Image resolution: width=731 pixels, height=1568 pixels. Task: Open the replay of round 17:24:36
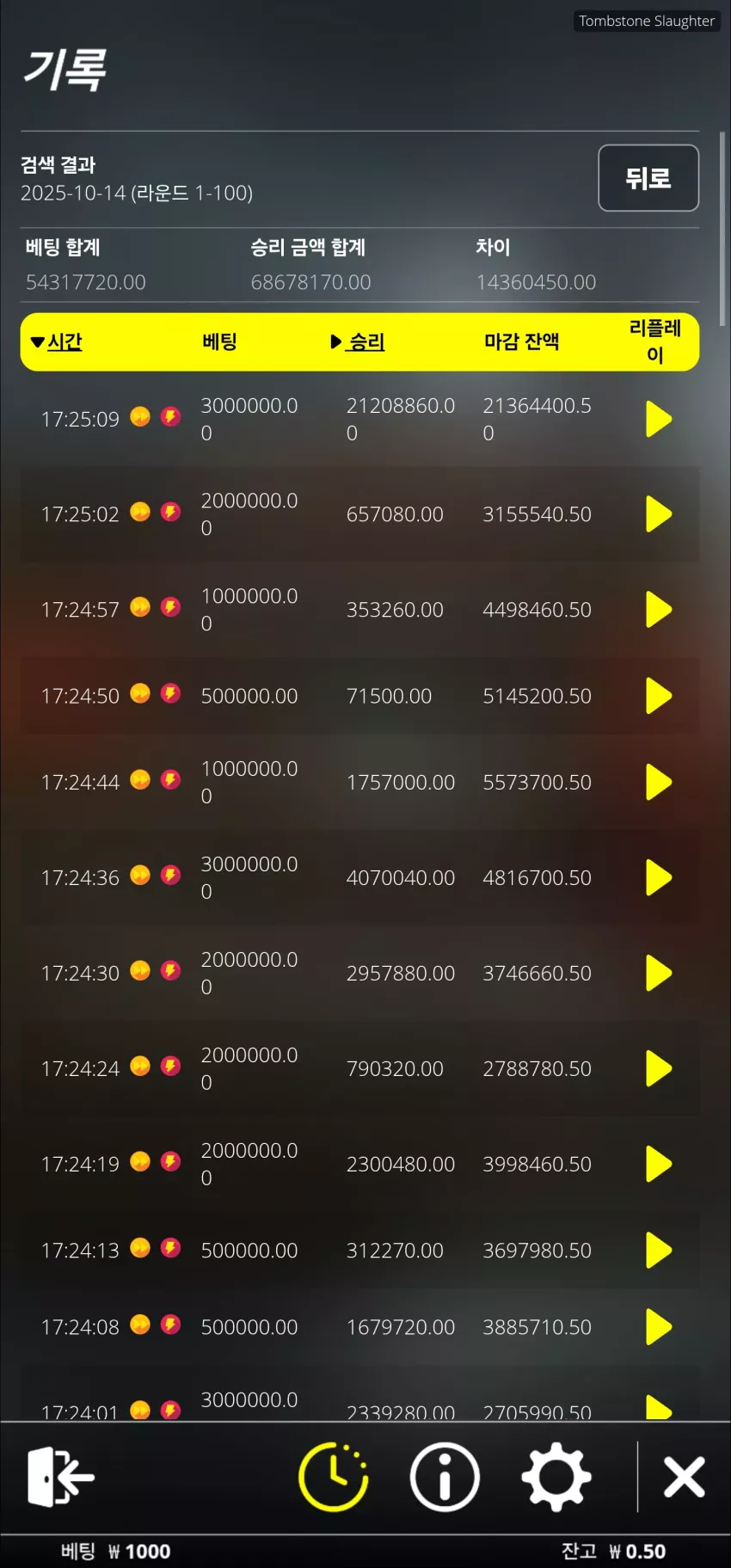click(659, 878)
